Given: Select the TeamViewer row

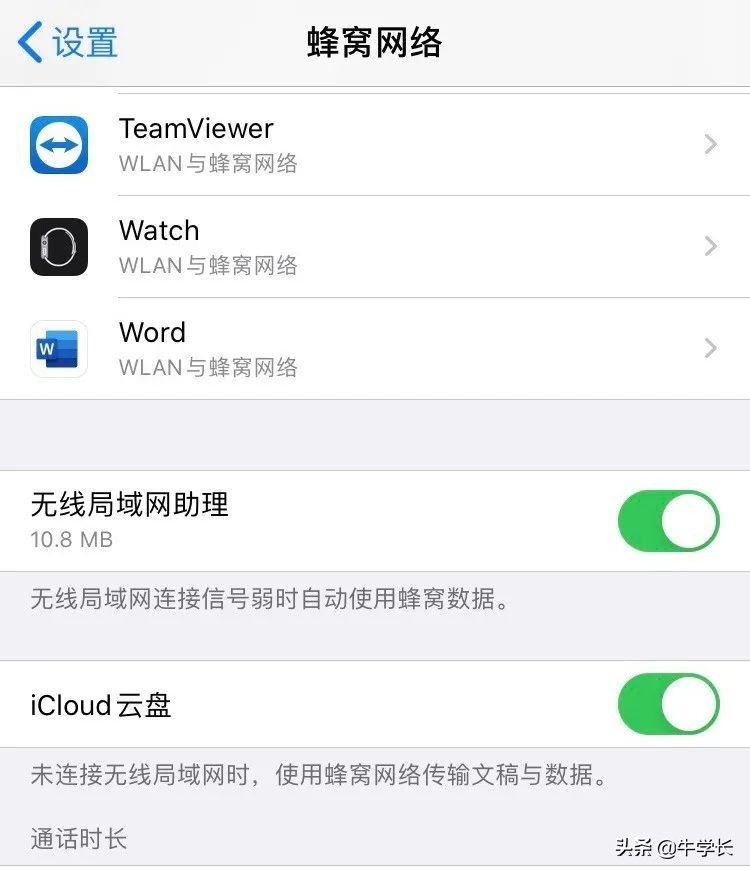Looking at the screenshot, I should 375,145.
